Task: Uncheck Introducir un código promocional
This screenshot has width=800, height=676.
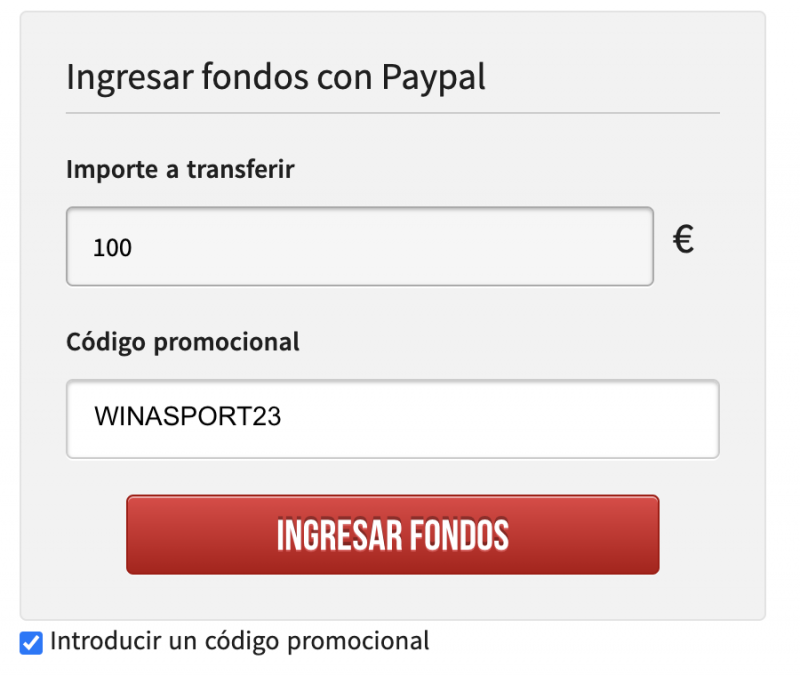Action: pyautogui.click(x=32, y=642)
